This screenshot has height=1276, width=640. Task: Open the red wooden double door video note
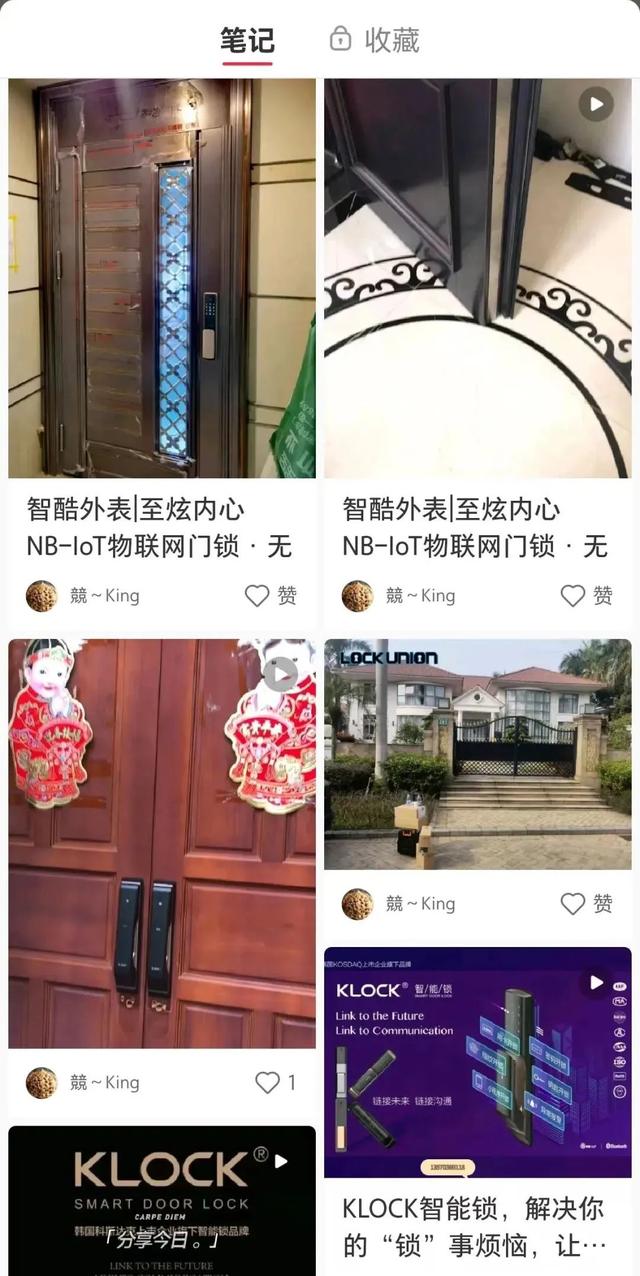[x=161, y=843]
